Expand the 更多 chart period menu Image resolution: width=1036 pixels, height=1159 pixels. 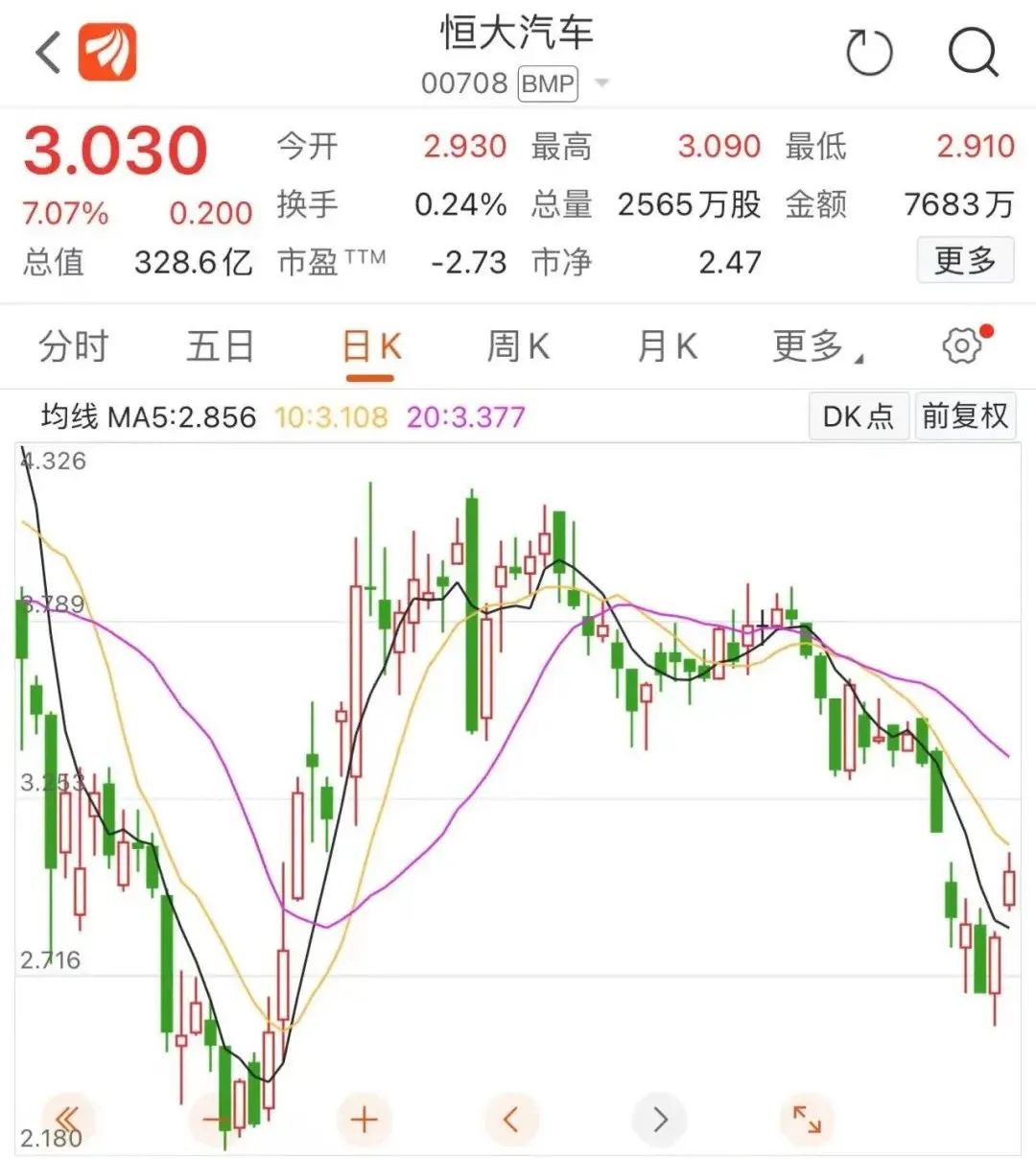point(811,346)
